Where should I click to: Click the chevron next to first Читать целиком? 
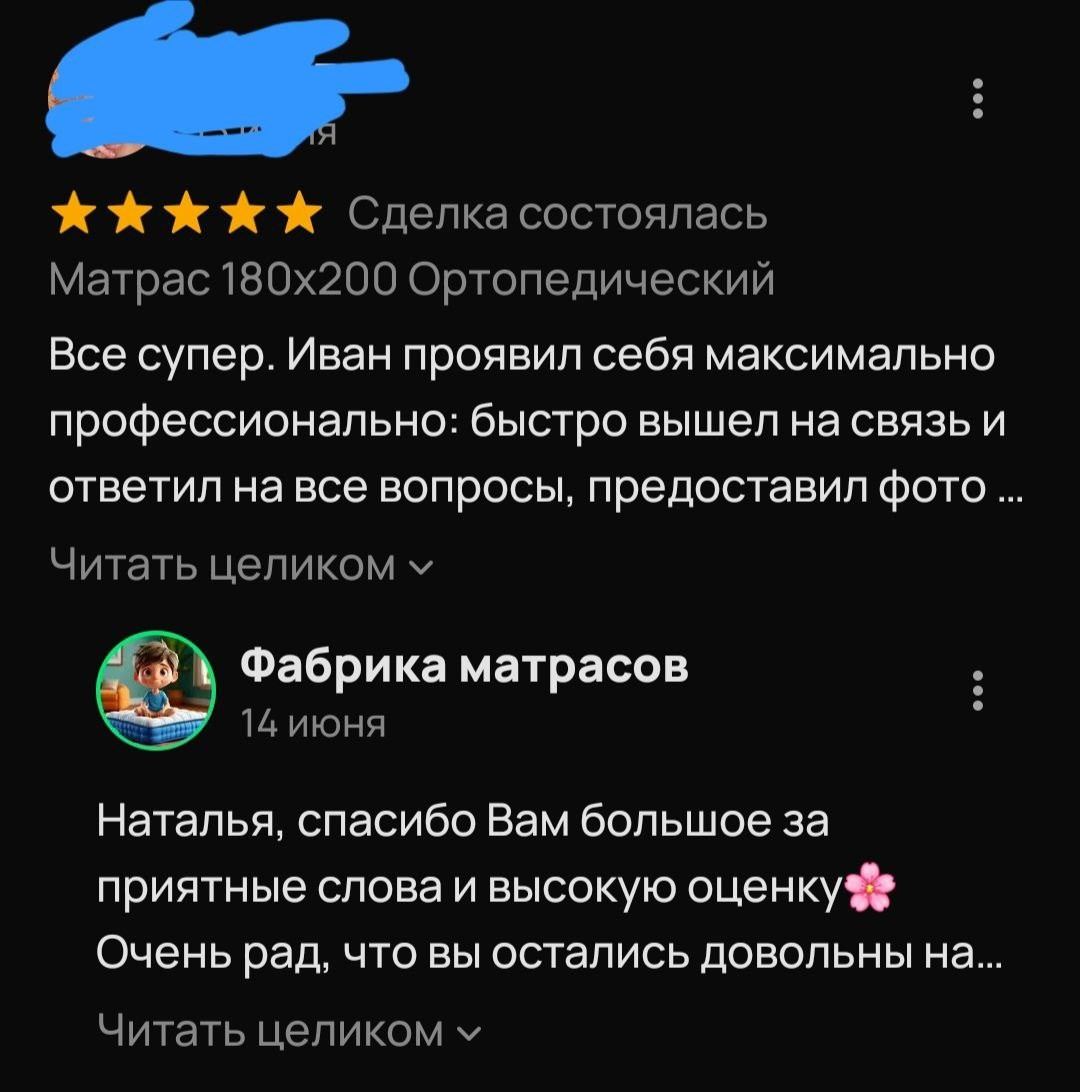(421, 565)
